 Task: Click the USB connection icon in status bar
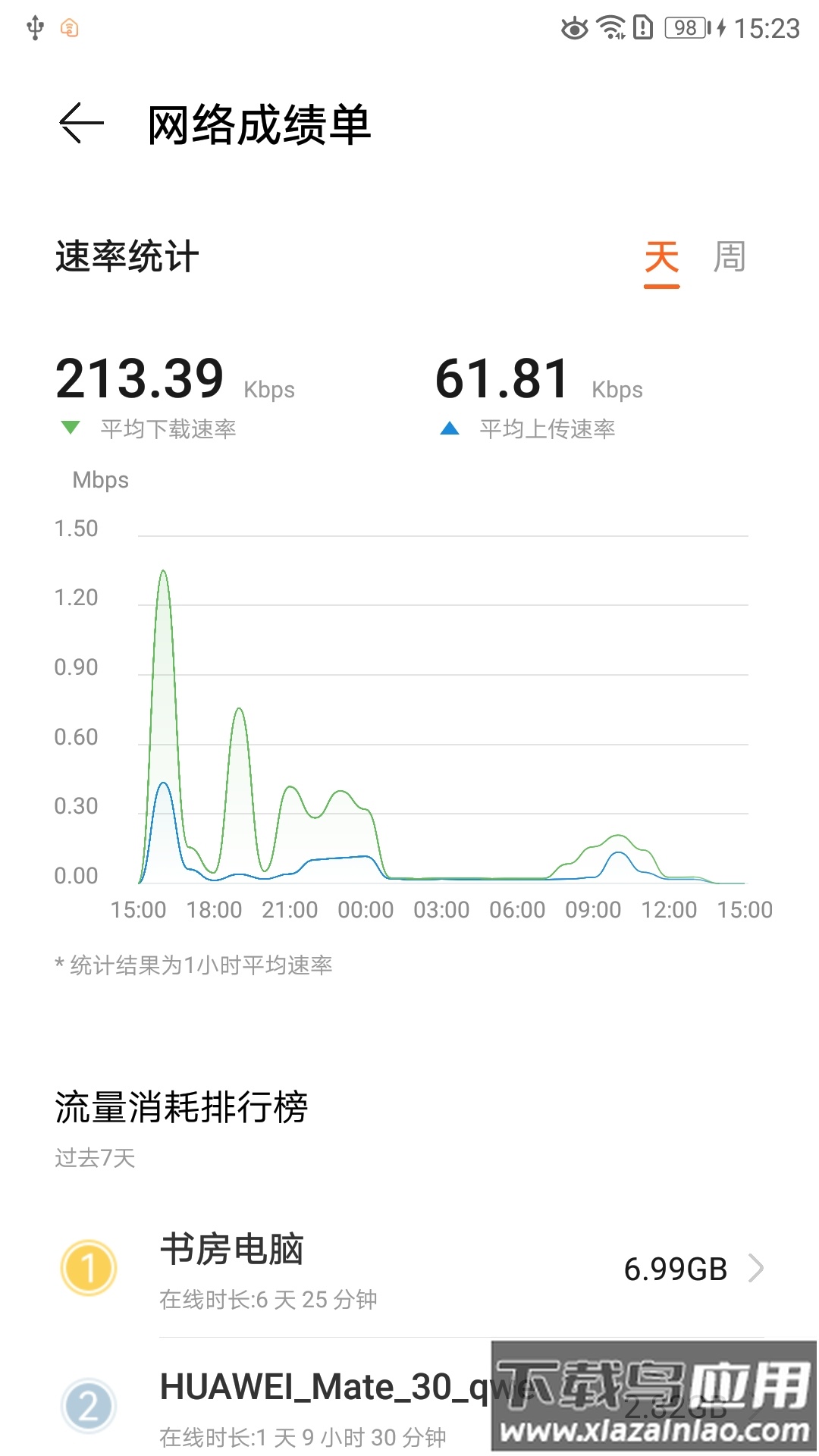[x=34, y=25]
